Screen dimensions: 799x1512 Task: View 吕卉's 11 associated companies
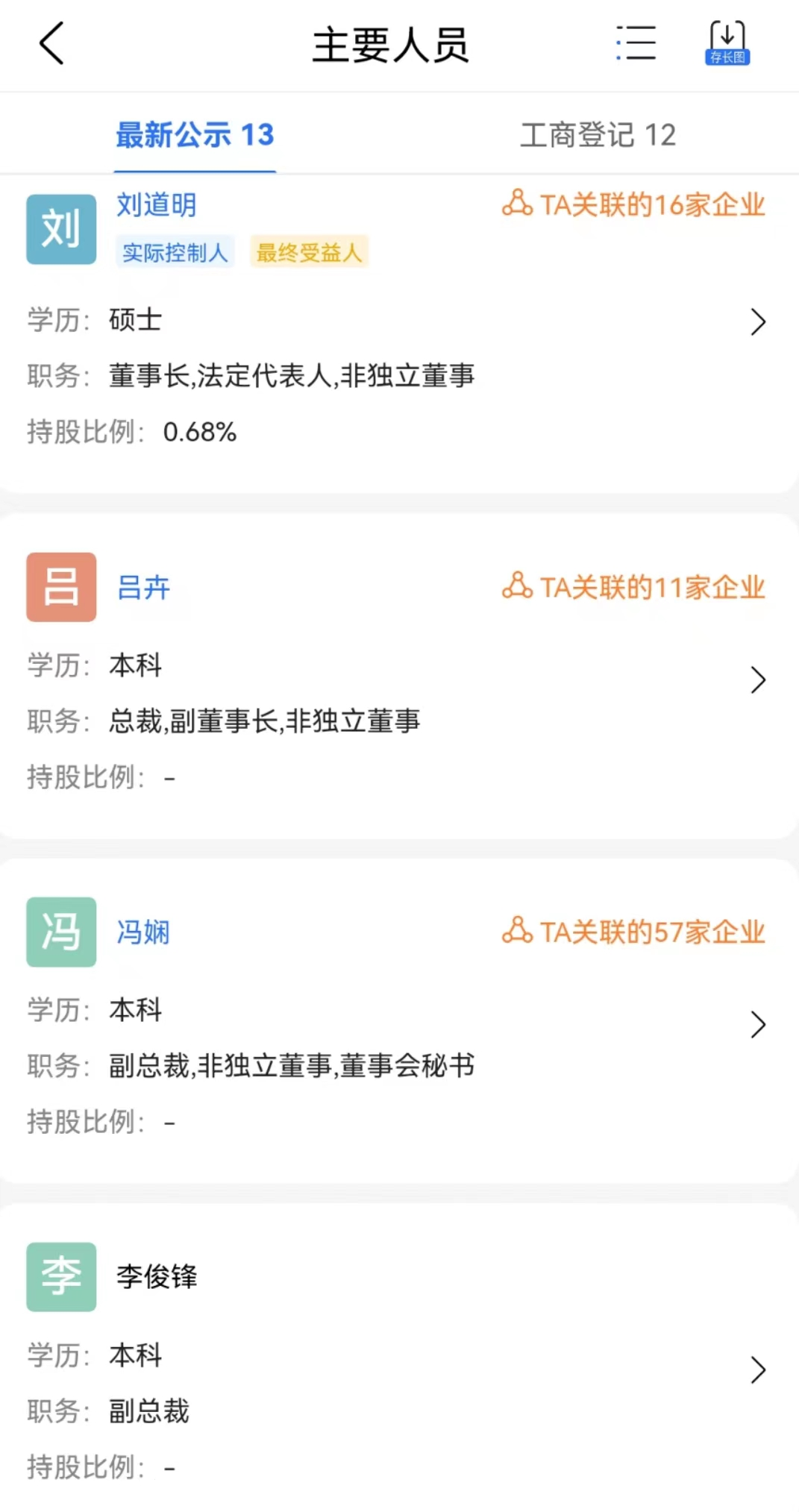(634, 587)
